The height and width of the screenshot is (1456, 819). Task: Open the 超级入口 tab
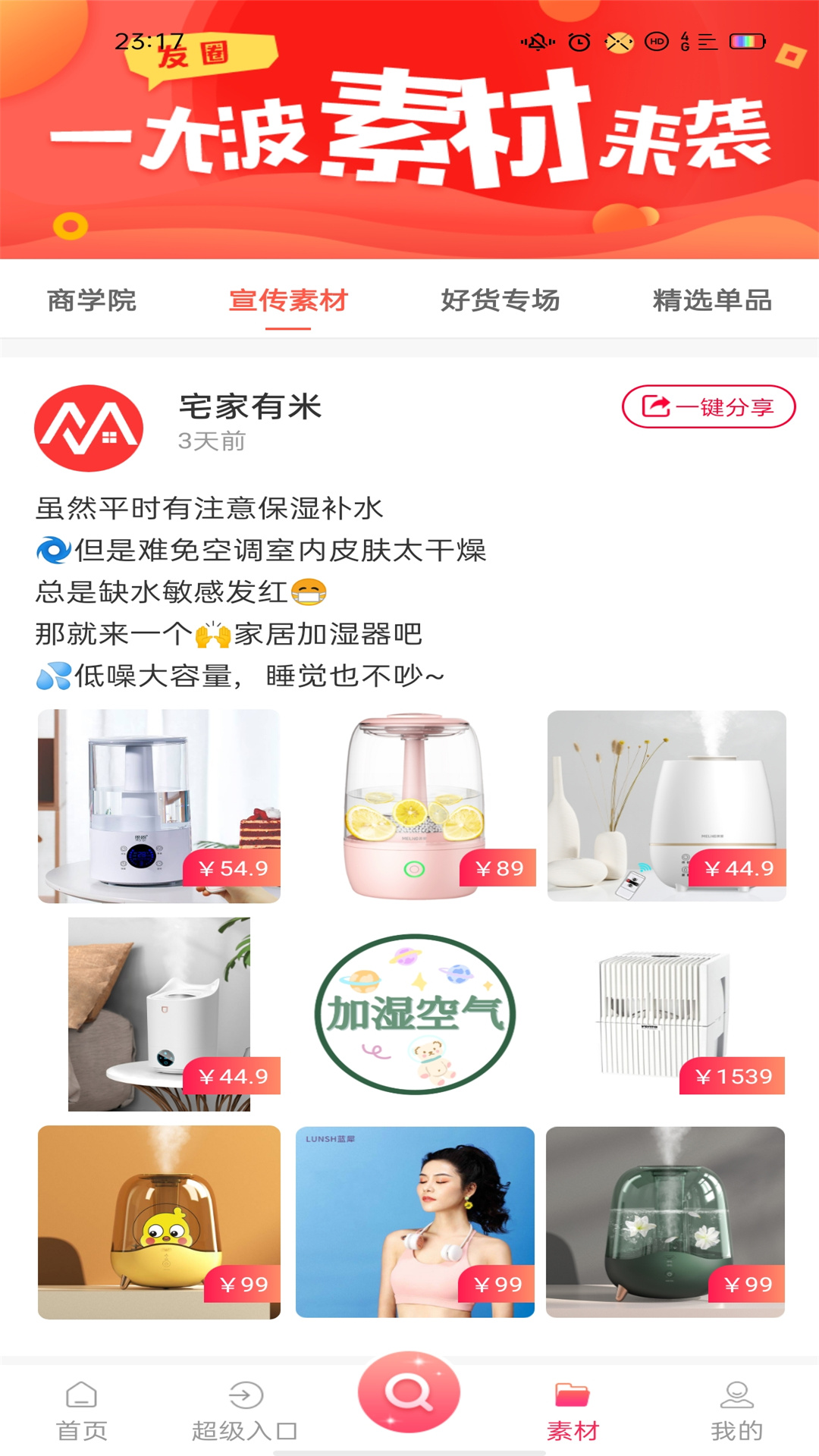tap(244, 1410)
